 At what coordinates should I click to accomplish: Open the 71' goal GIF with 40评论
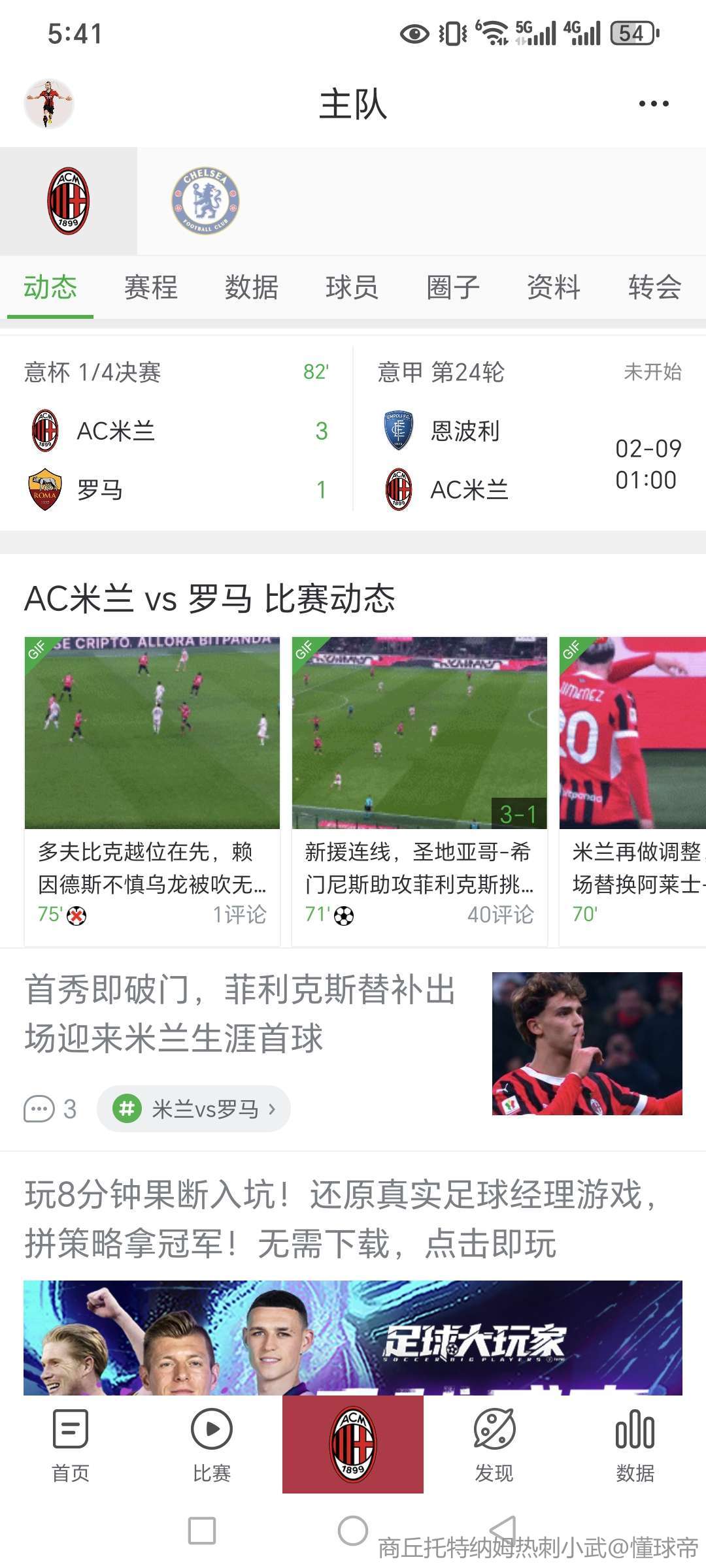(x=419, y=791)
